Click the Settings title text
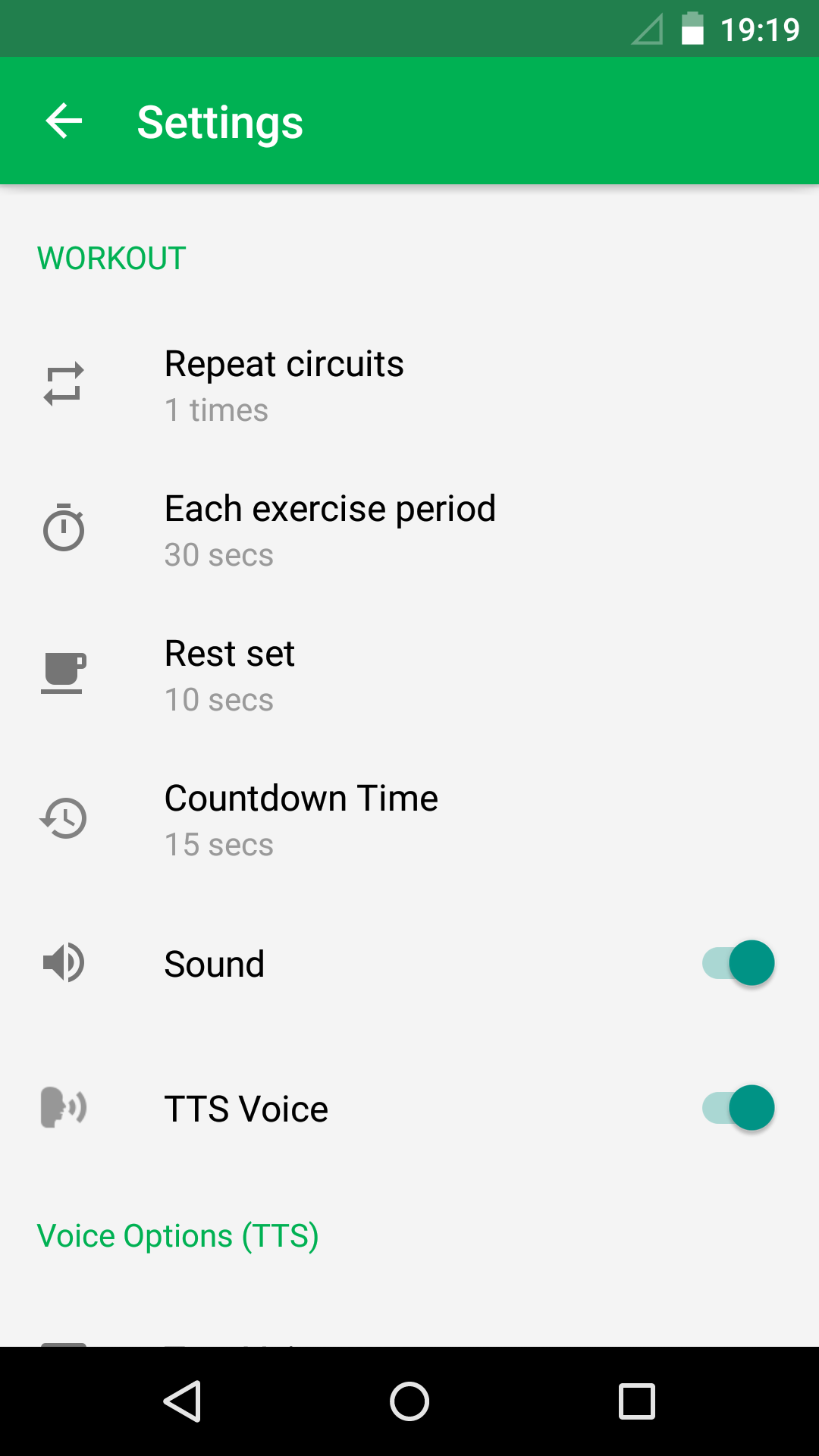The width and height of the screenshot is (819, 1456). click(x=219, y=121)
